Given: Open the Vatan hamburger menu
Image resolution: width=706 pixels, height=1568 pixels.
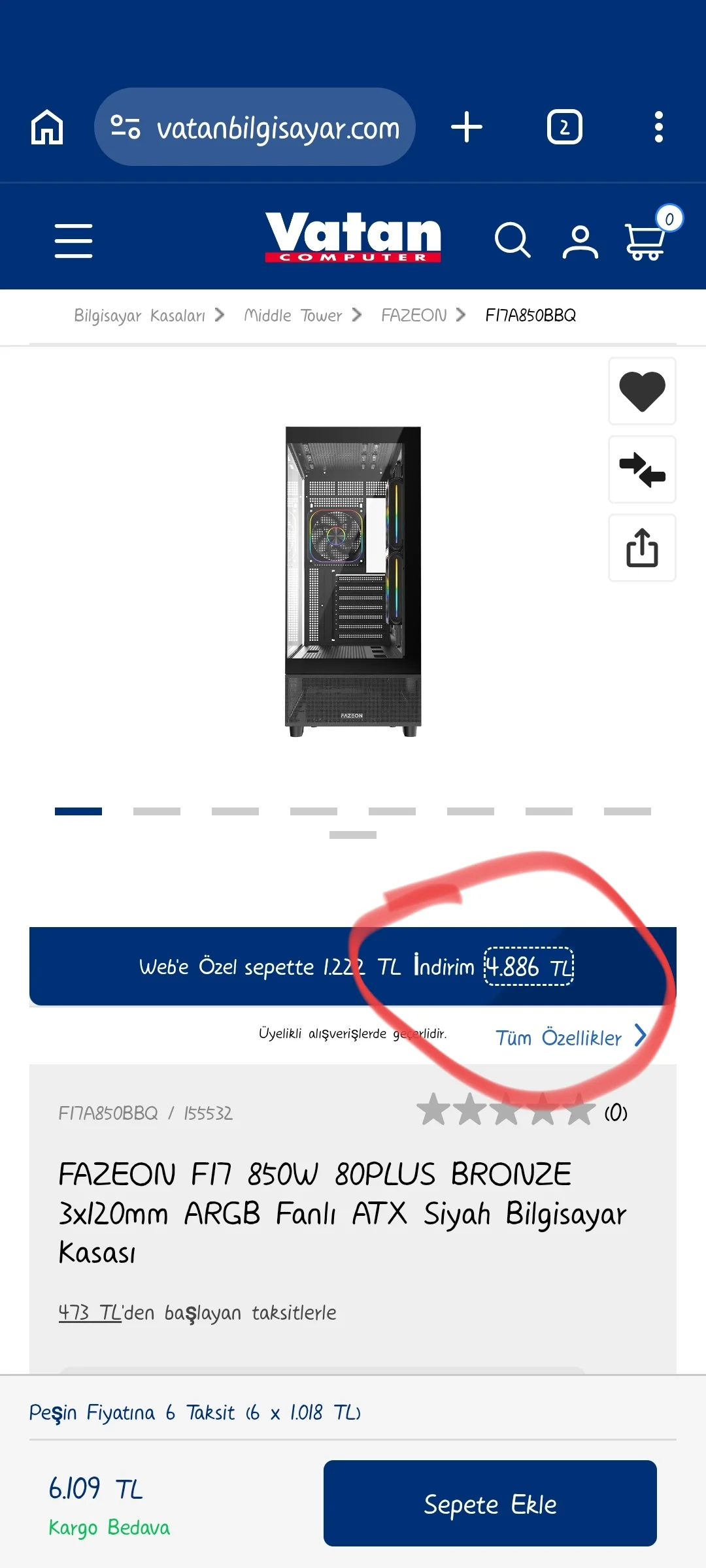Looking at the screenshot, I should (73, 240).
